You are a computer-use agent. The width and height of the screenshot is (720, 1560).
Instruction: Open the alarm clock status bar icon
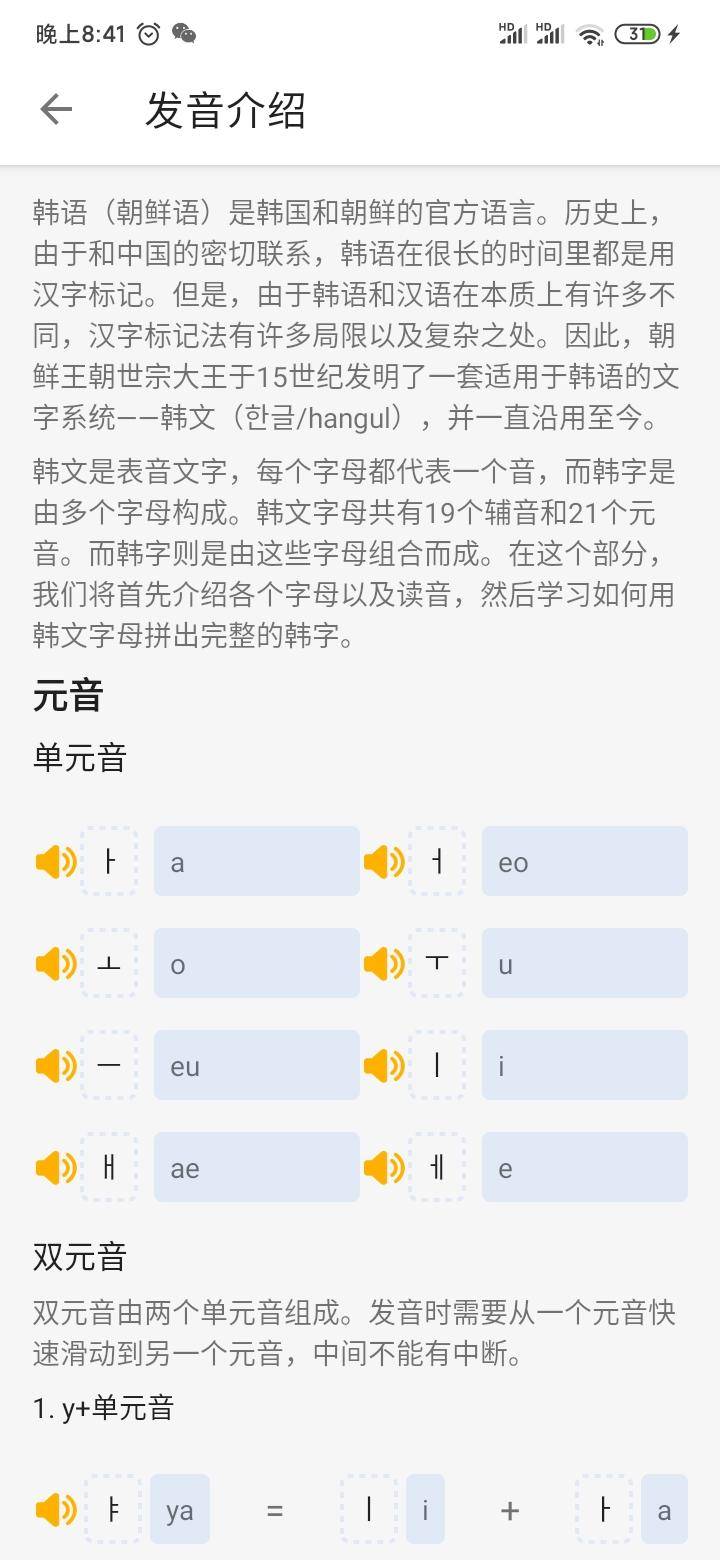pyautogui.click(x=148, y=33)
